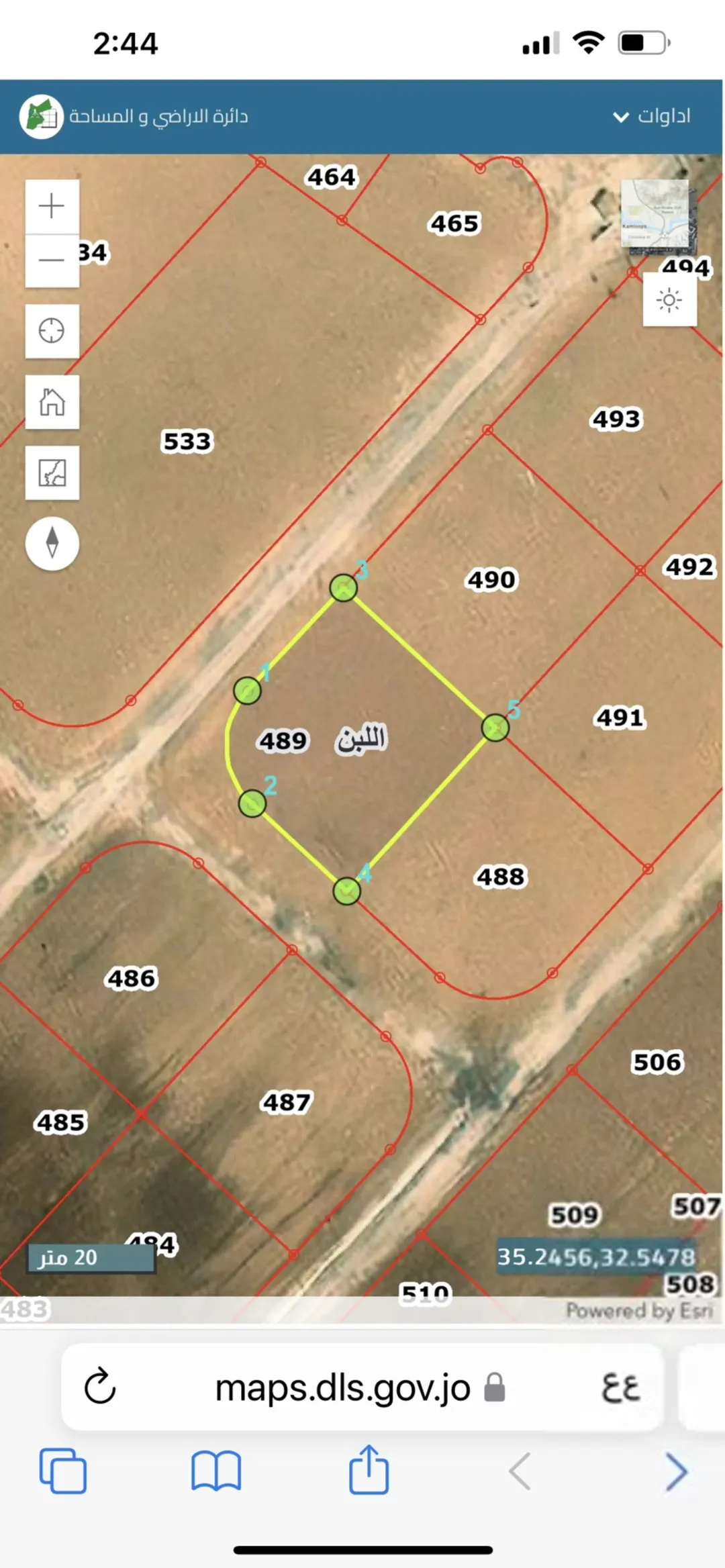Viewport: 725px width, 1568px height.
Task: Reset map orientation with the compass
Action: click(52, 543)
